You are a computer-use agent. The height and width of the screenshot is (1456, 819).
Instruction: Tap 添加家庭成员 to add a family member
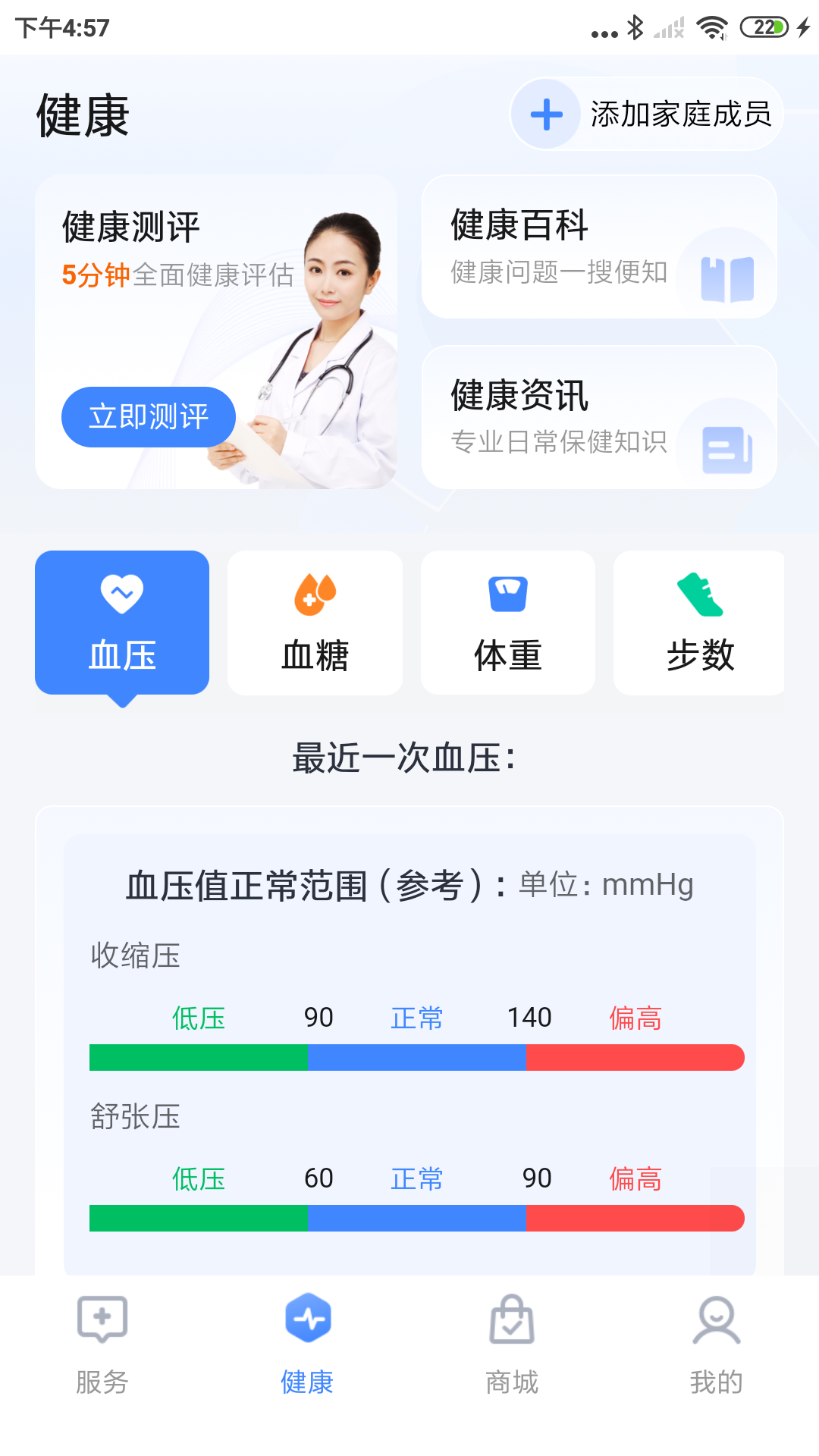point(646,115)
